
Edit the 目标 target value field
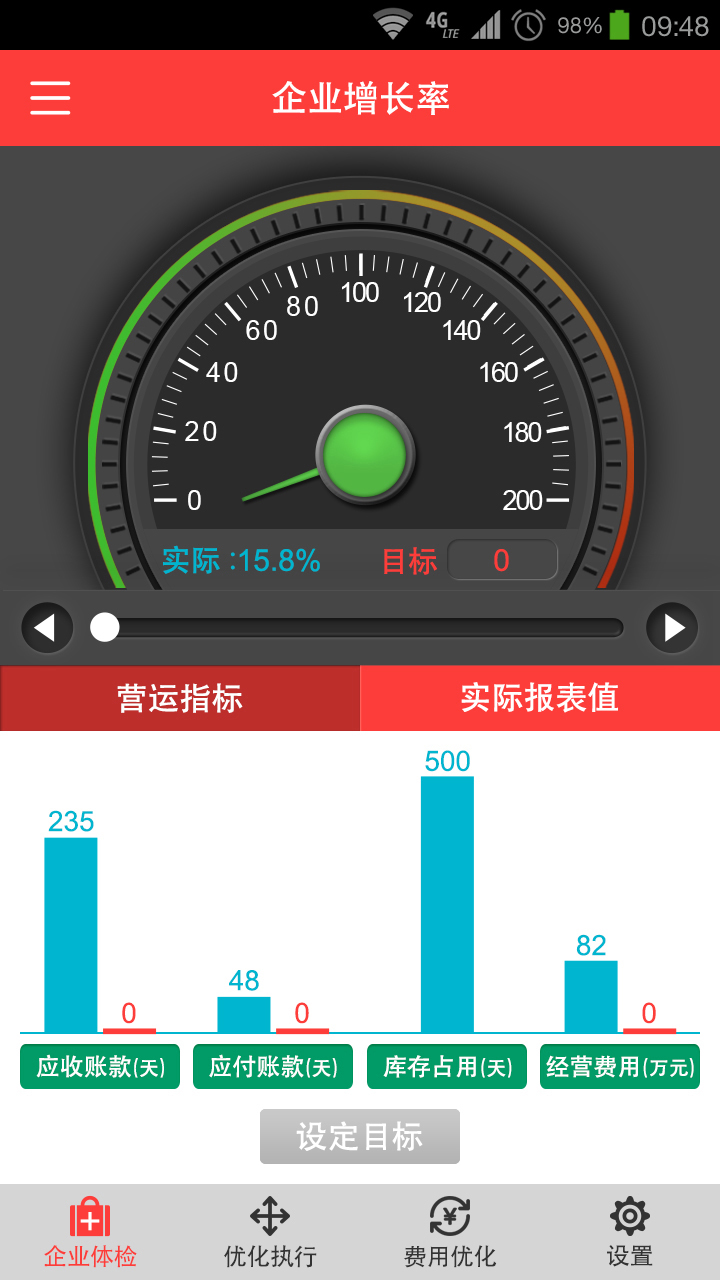(502, 560)
